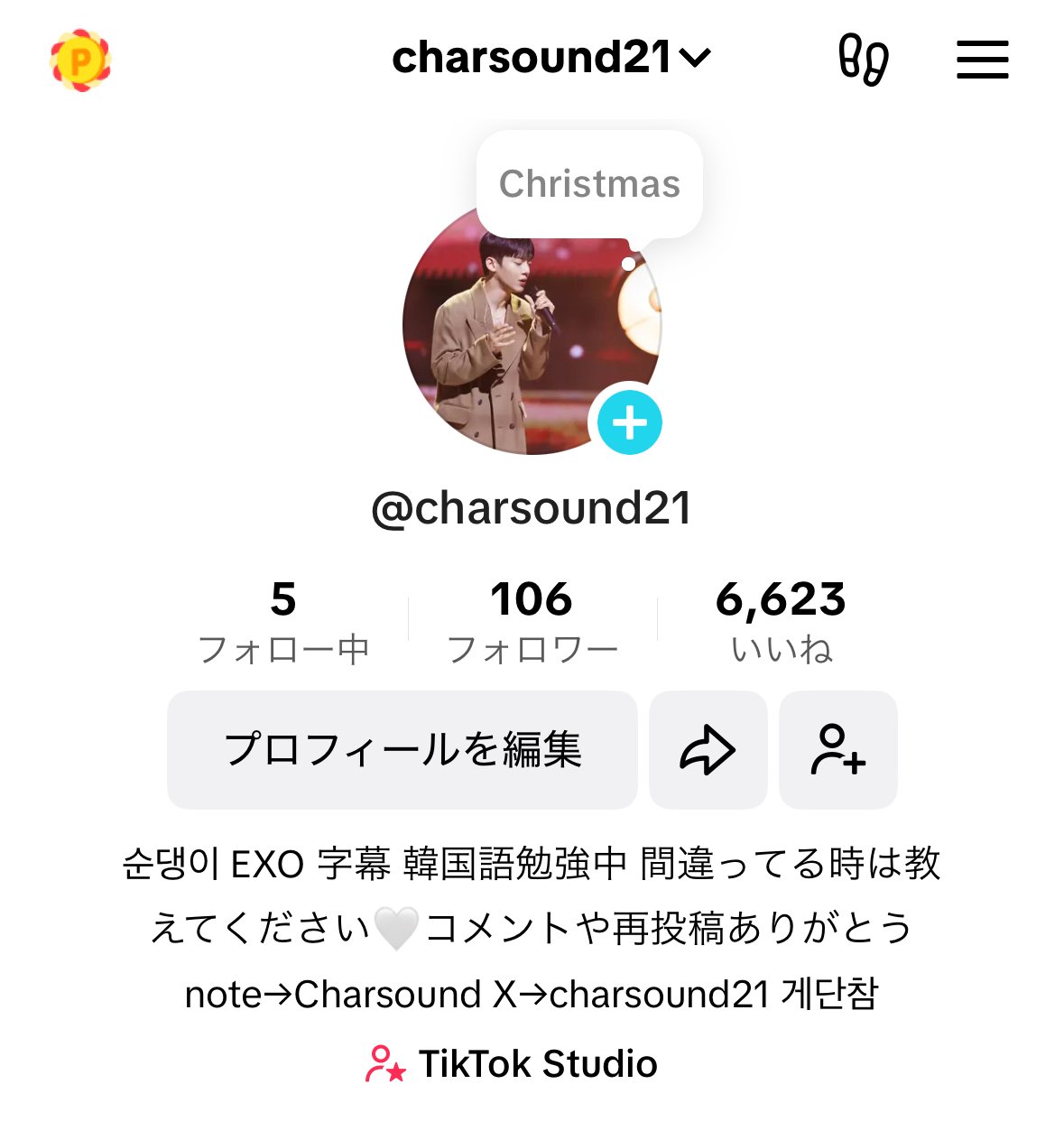Open the フォロワー followers list
This screenshot has height=1140, width=1064.
[x=532, y=618]
